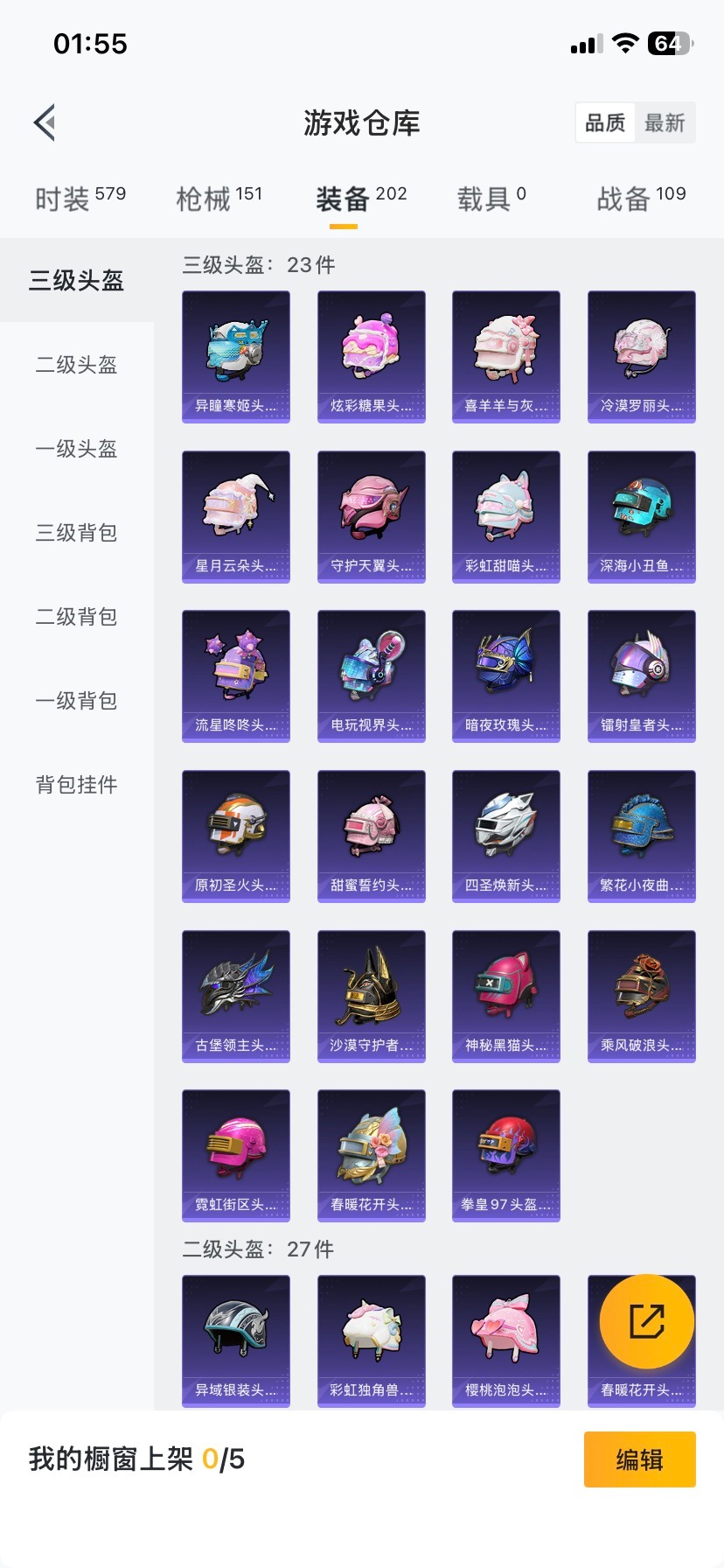Viewport: 724px width, 1568px height.
Task: Open the 沙漠守护者 helmet item
Action: click(x=371, y=996)
